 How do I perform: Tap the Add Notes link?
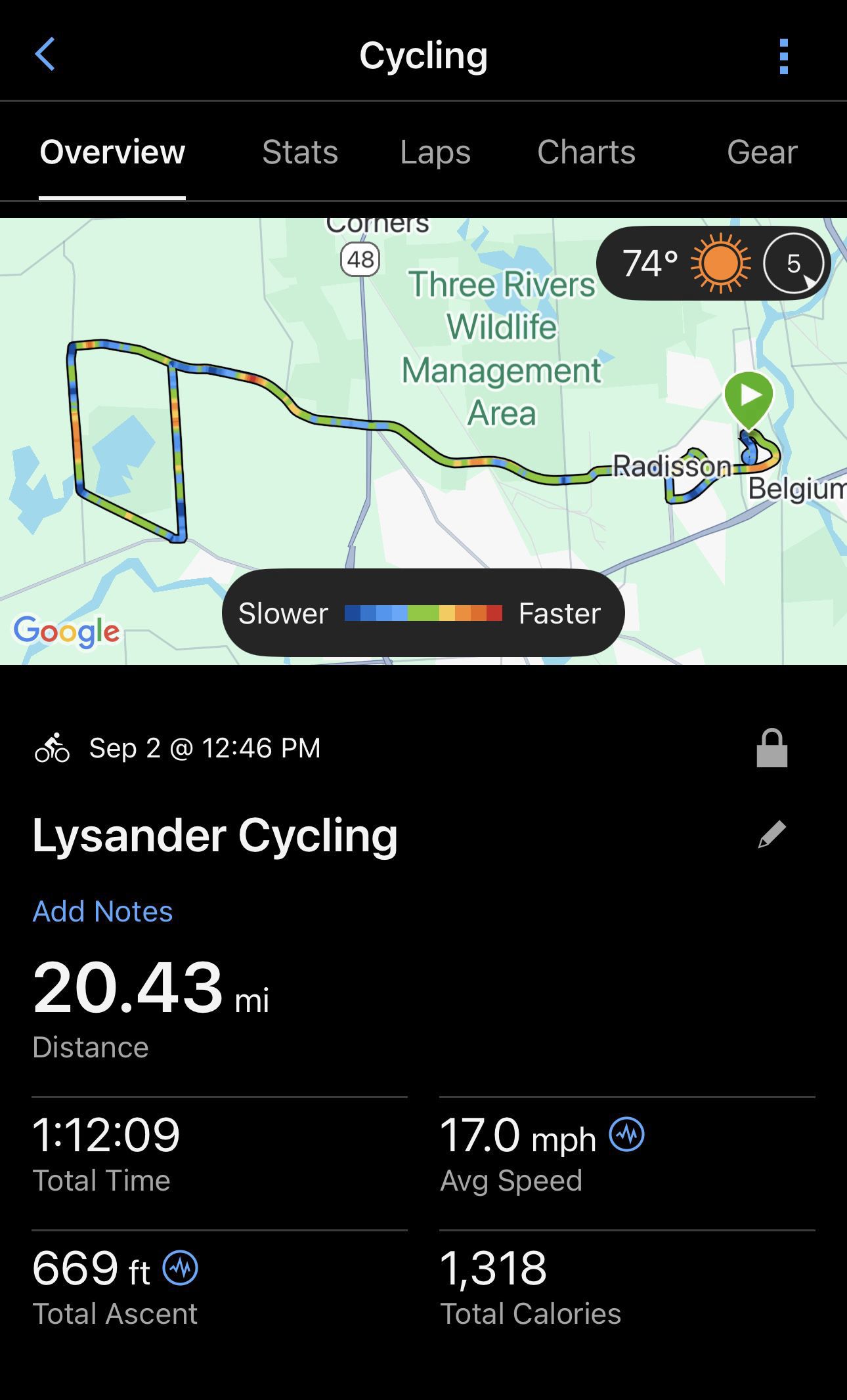pyautogui.click(x=102, y=911)
